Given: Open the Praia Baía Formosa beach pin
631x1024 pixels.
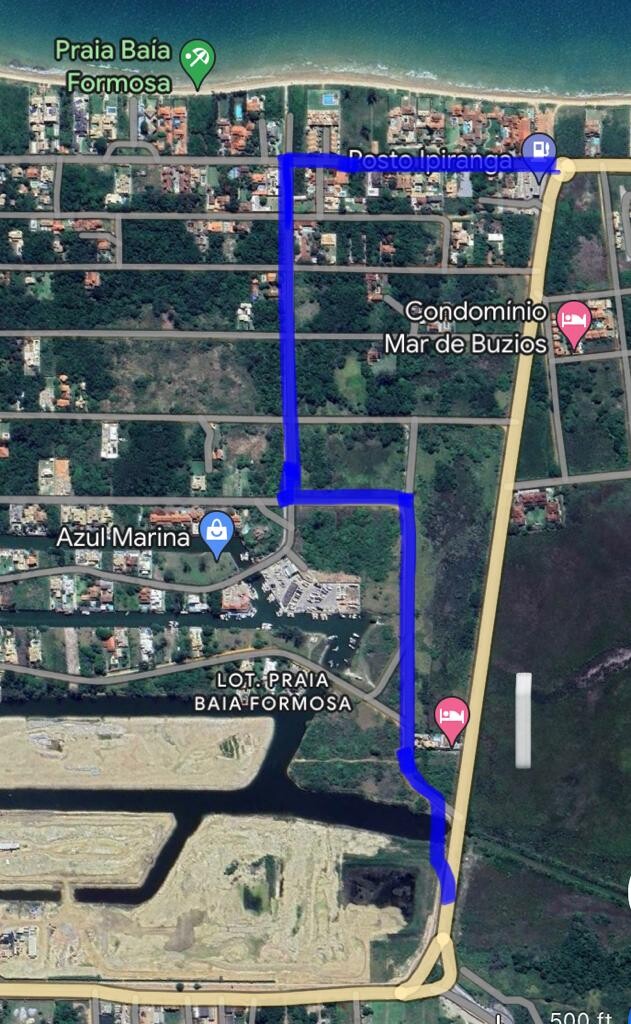Looking at the screenshot, I should (198, 60).
